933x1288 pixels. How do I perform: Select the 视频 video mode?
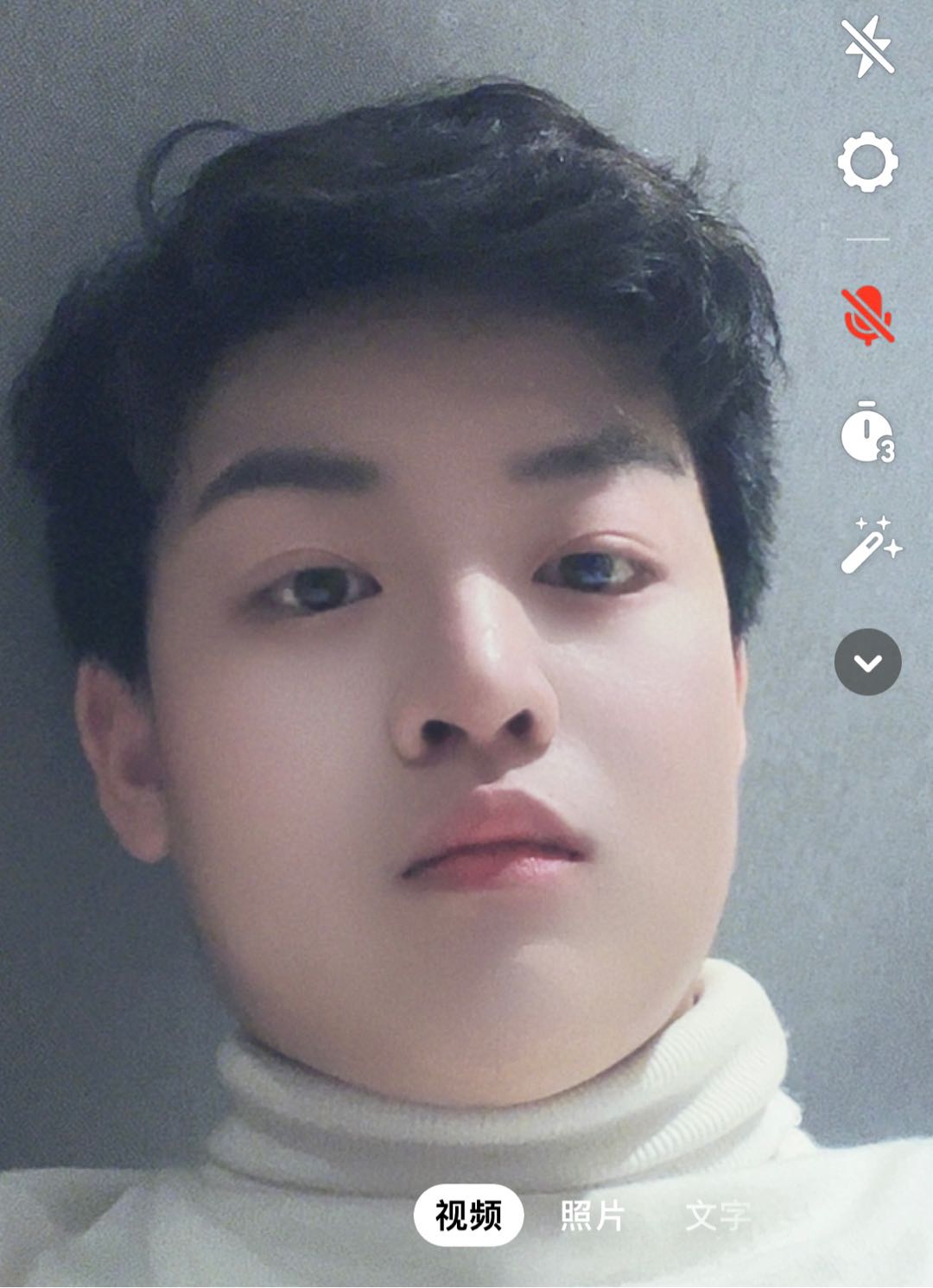468,1215
